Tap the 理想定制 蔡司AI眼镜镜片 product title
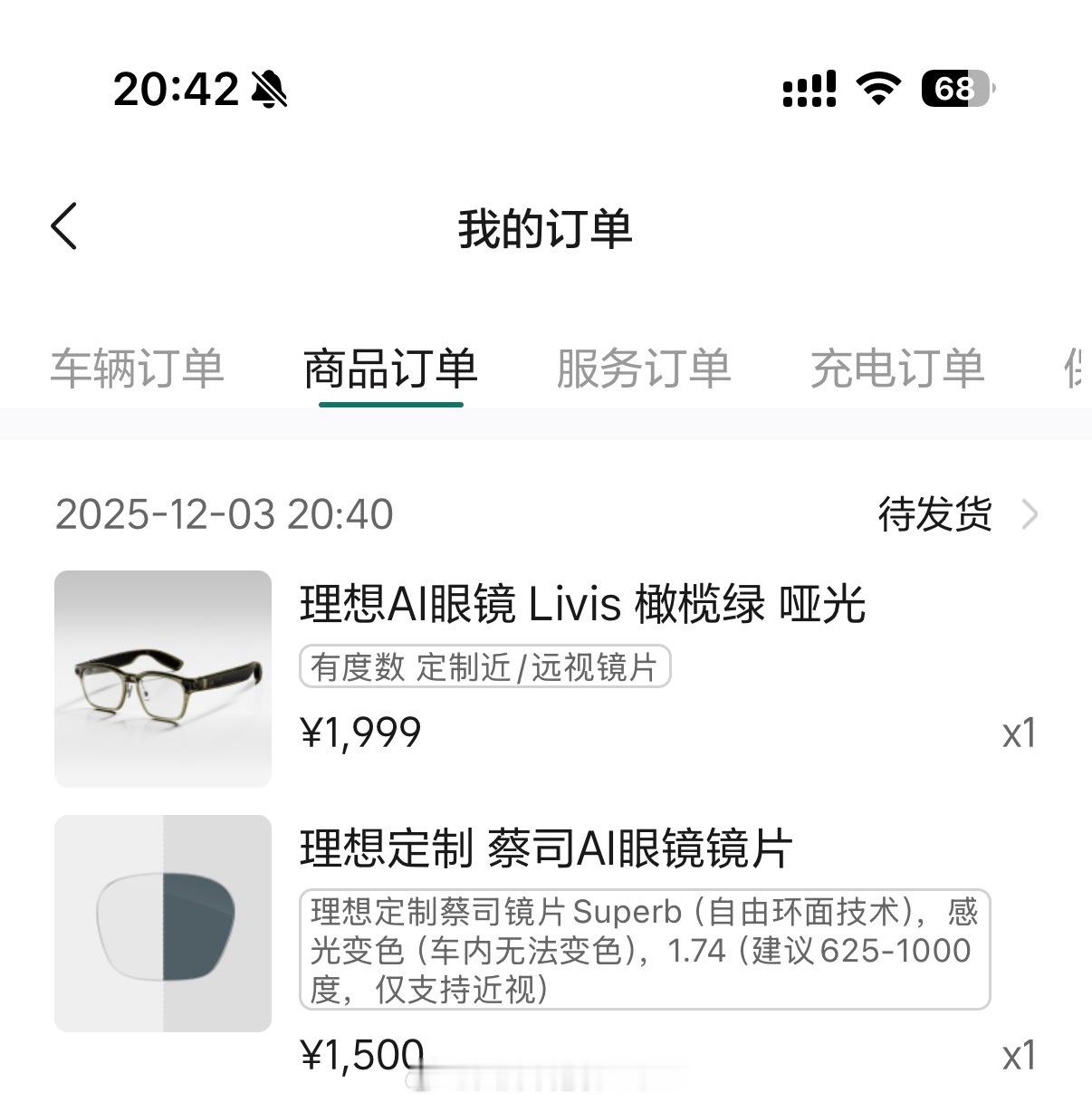Viewport: 1092px width, 1102px height. [547, 849]
